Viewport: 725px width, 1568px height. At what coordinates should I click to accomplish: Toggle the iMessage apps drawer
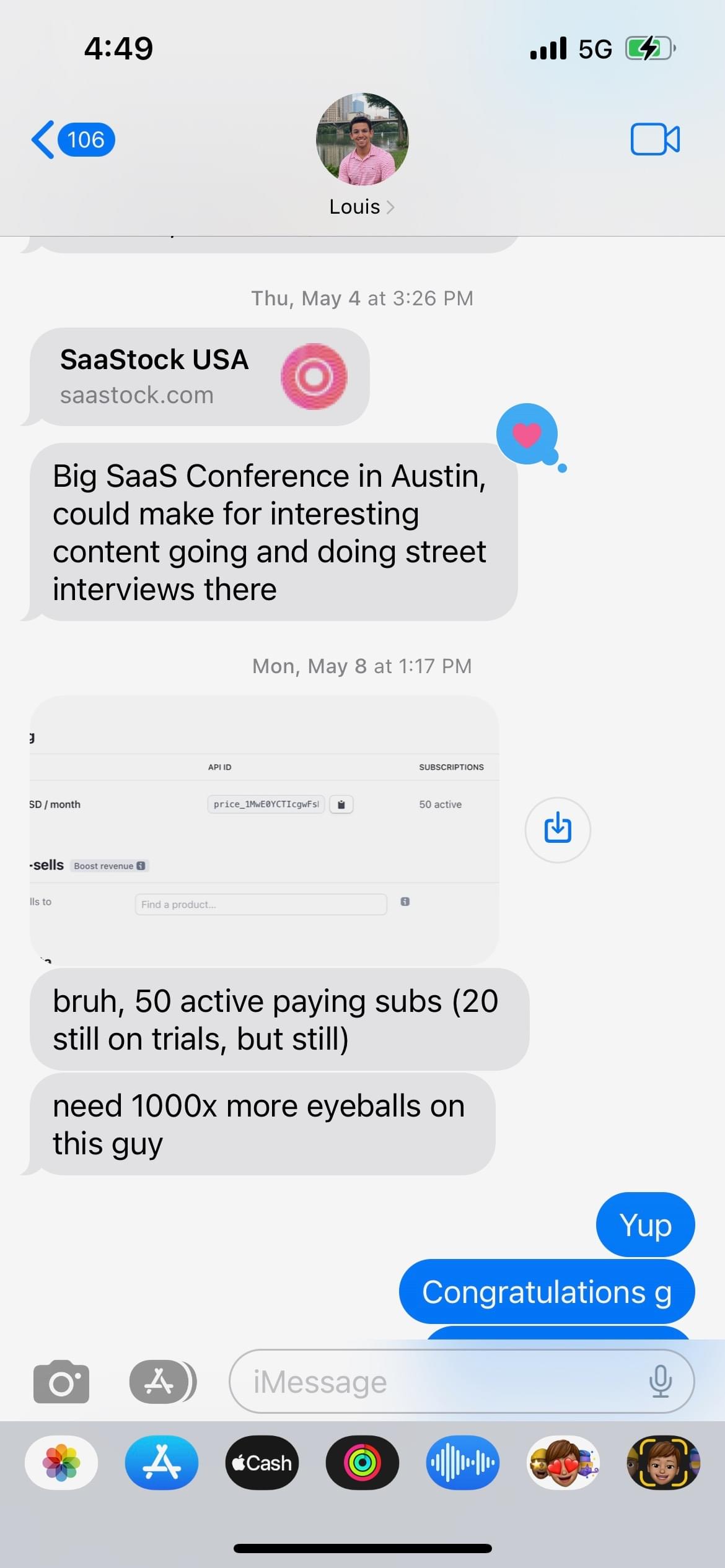(x=162, y=1381)
